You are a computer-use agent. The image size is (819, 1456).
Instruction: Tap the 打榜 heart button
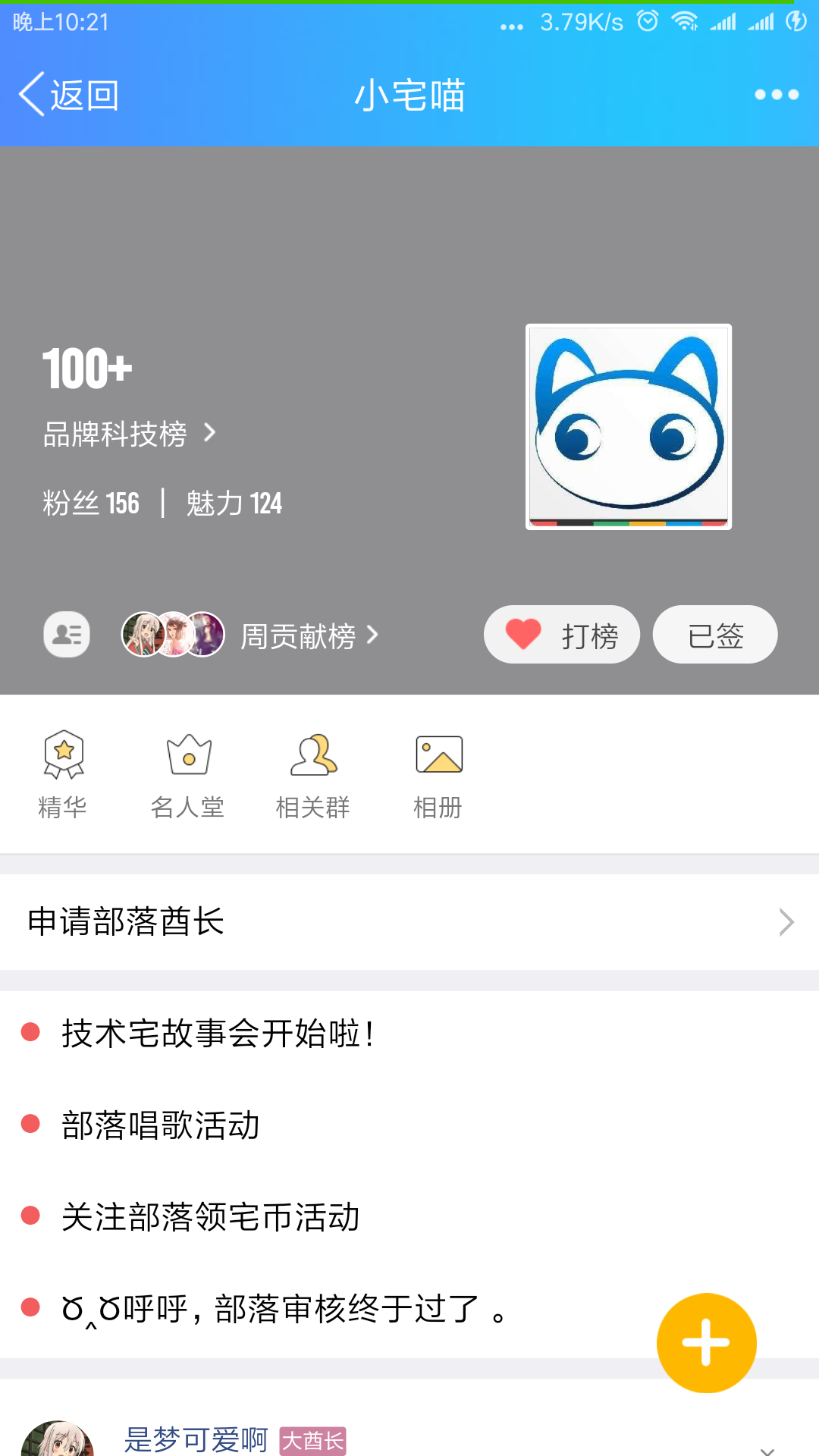(562, 635)
